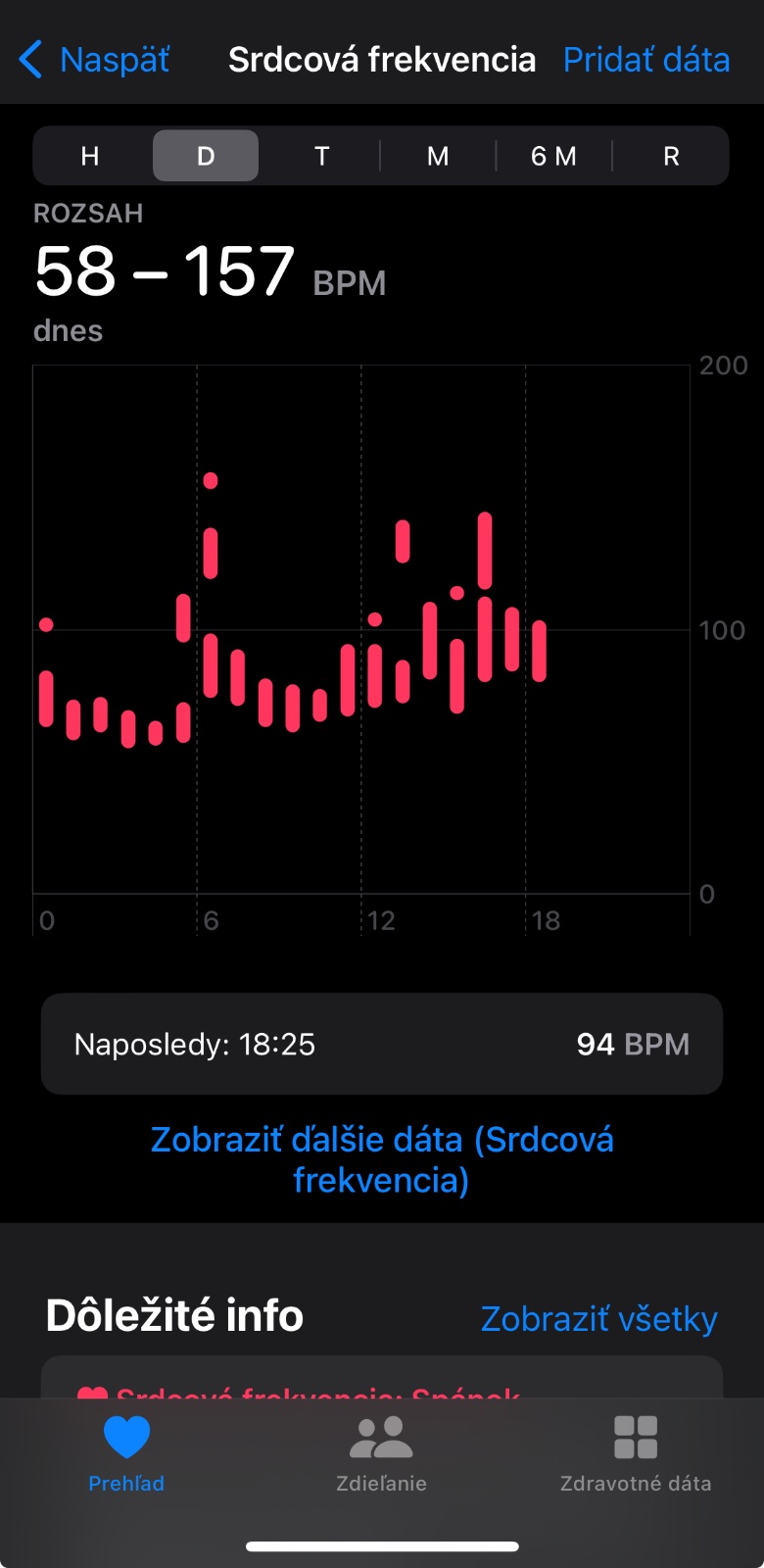Screen dimensions: 764x1568
Task: Switch to the Zdieľanie tab
Action: tap(381, 1454)
